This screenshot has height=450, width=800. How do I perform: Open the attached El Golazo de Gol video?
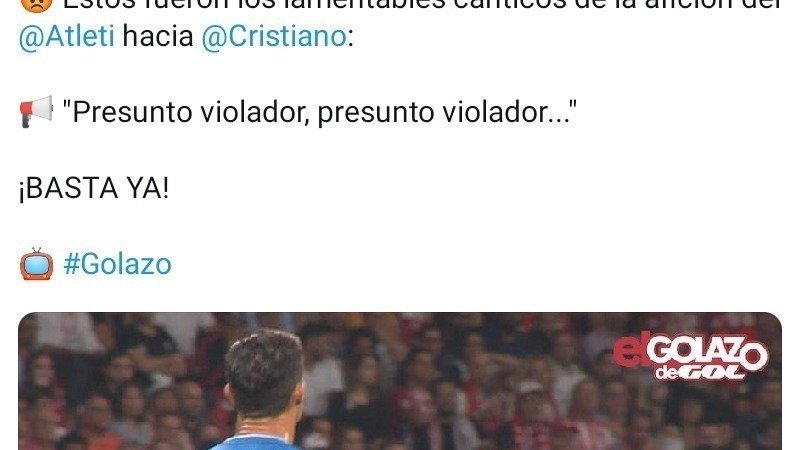tap(399, 381)
